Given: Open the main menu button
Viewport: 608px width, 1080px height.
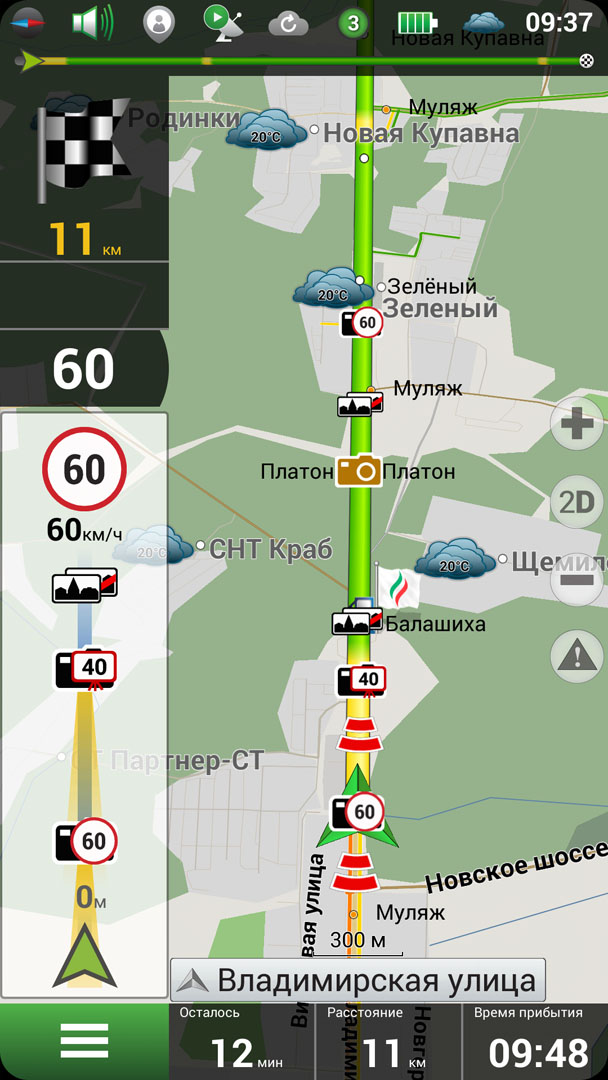Looking at the screenshot, I should [x=84, y=1041].
